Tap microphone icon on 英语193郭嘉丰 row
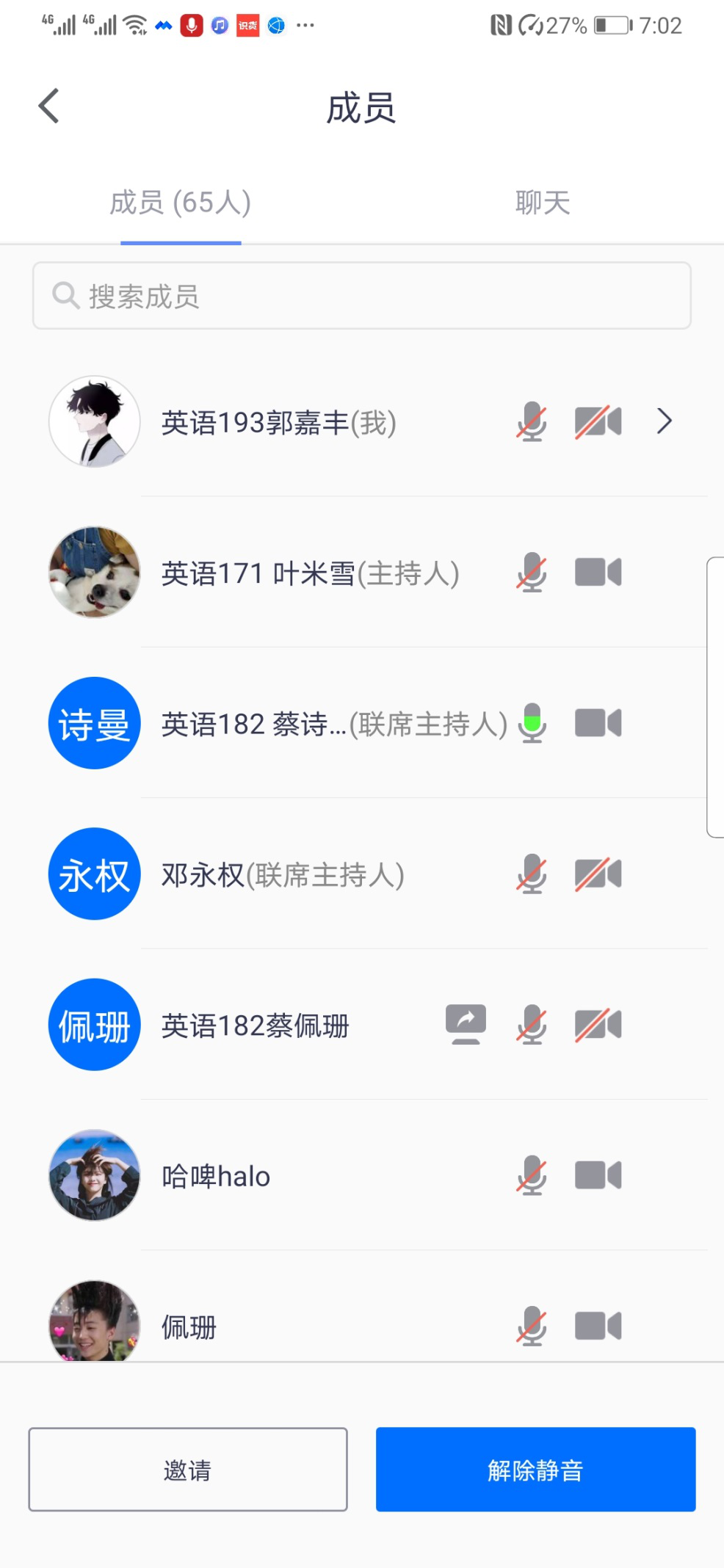Image resolution: width=724 pixels, height=1568 pixels. point(532,422)
